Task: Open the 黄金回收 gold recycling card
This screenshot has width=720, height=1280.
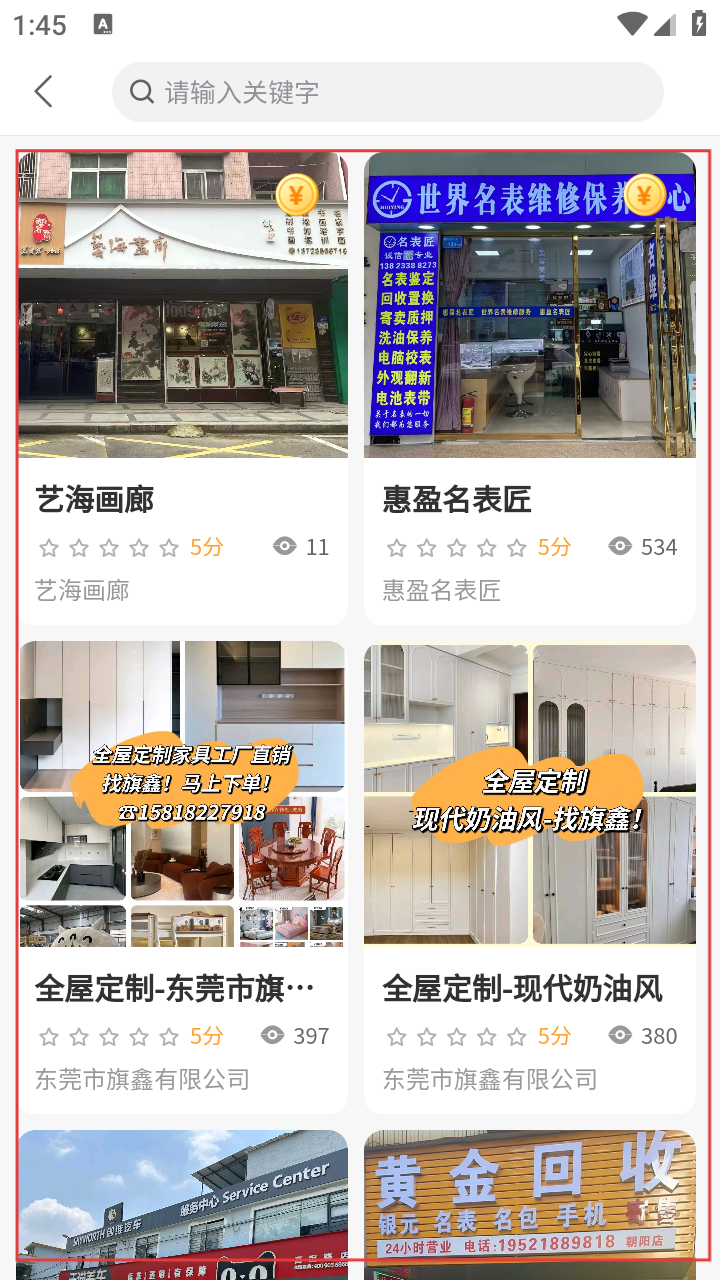Action: [529, 1203]
